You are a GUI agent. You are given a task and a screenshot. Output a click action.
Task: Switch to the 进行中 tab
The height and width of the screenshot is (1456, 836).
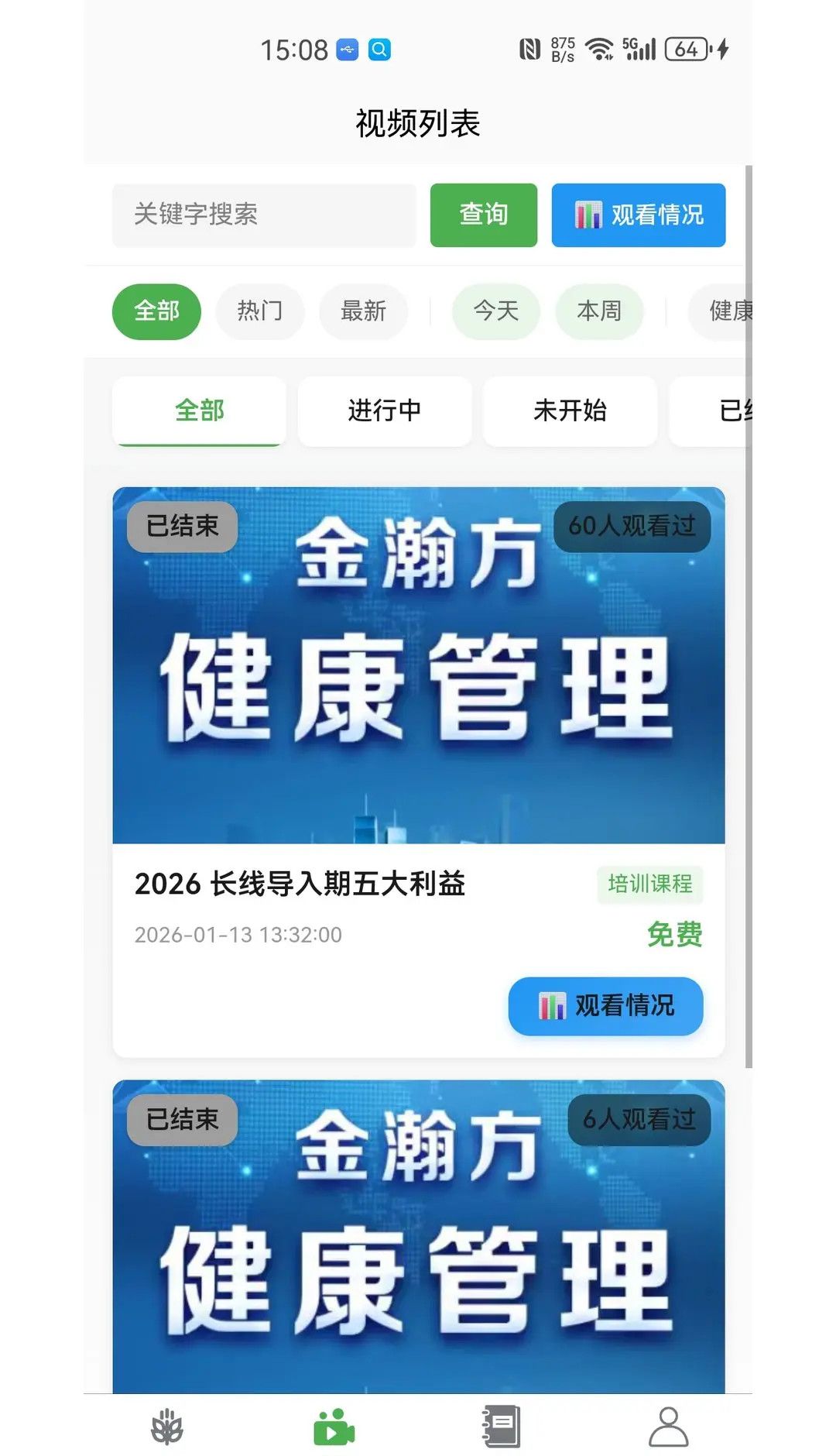(x=385, y=411)
